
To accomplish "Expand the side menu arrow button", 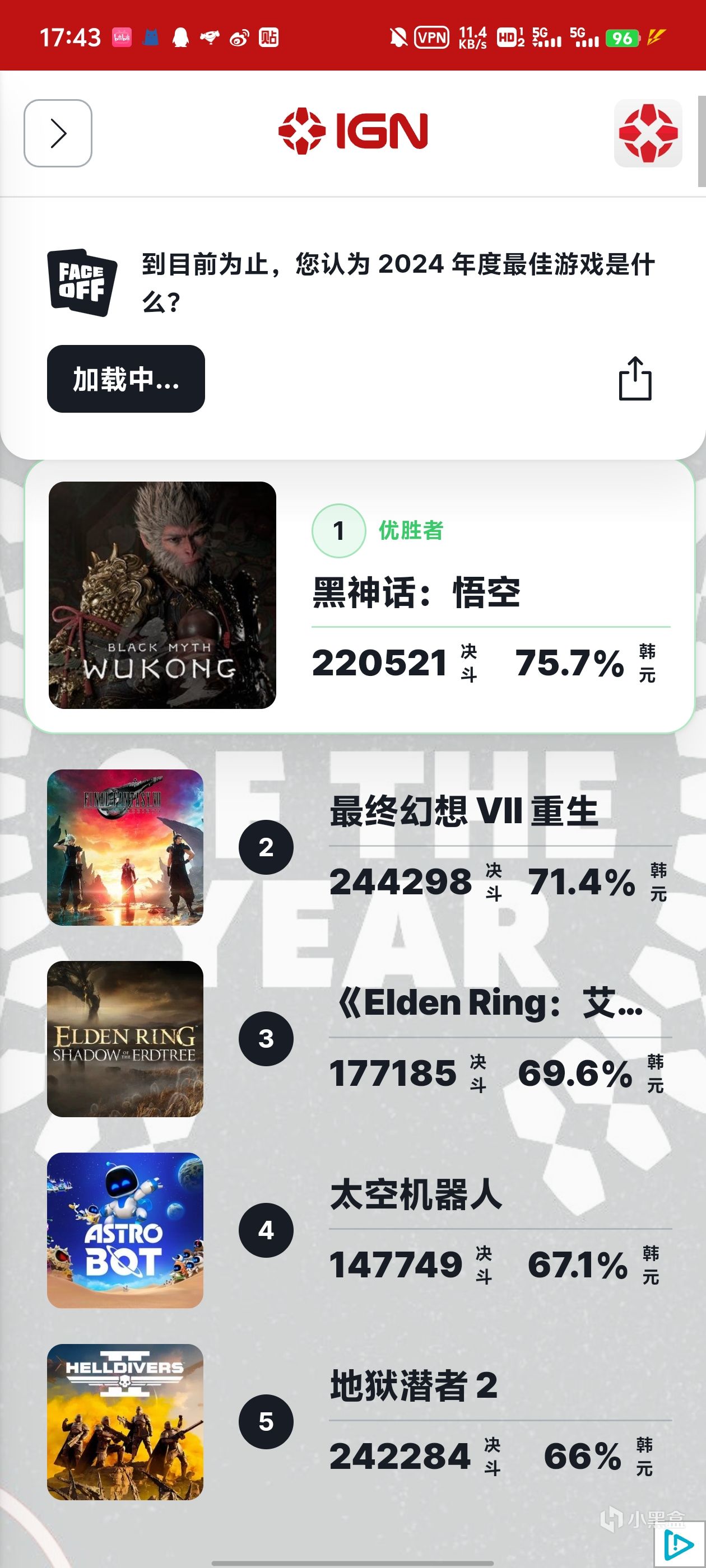I will pos(58,133).
